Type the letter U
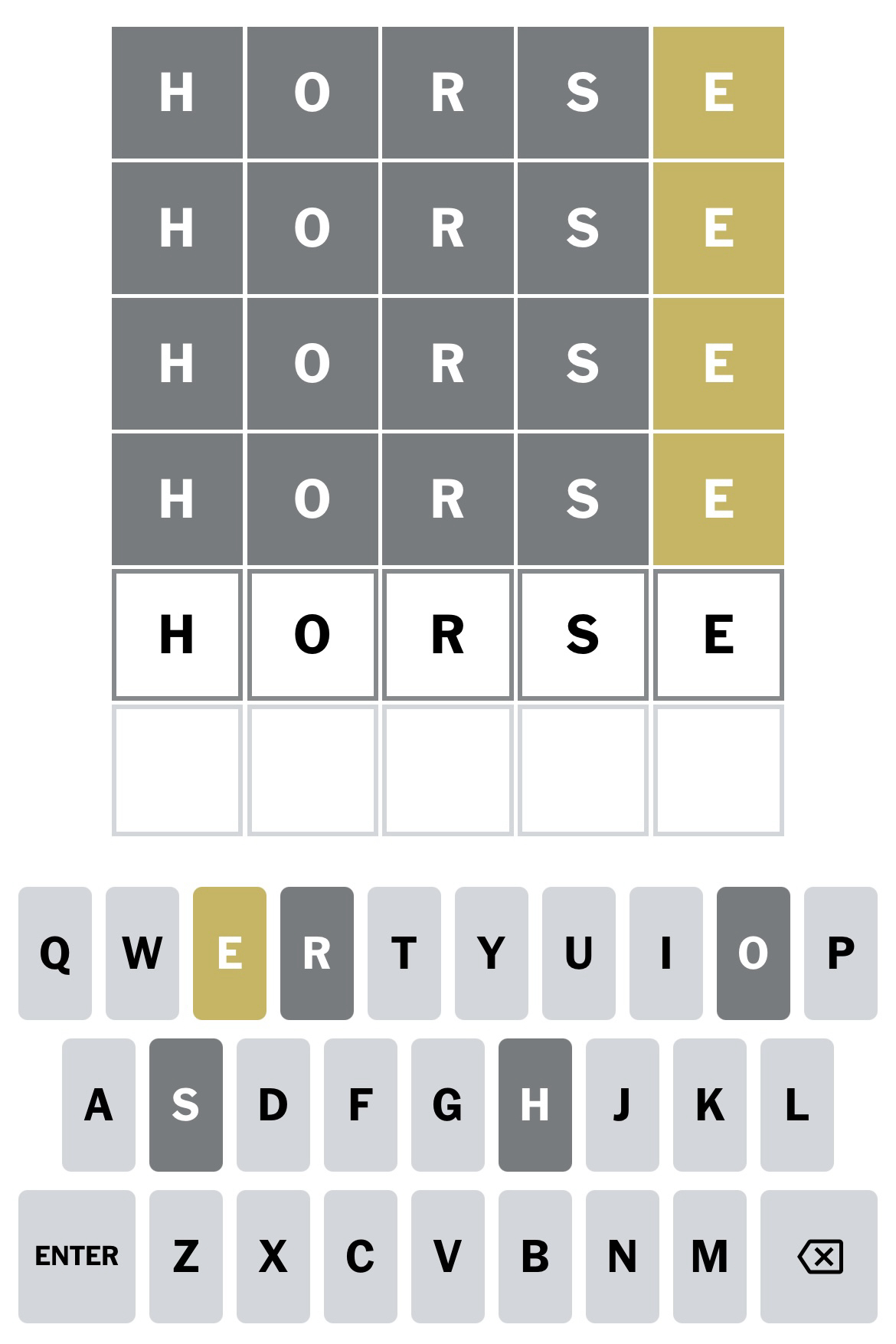 tap(579, 953)
